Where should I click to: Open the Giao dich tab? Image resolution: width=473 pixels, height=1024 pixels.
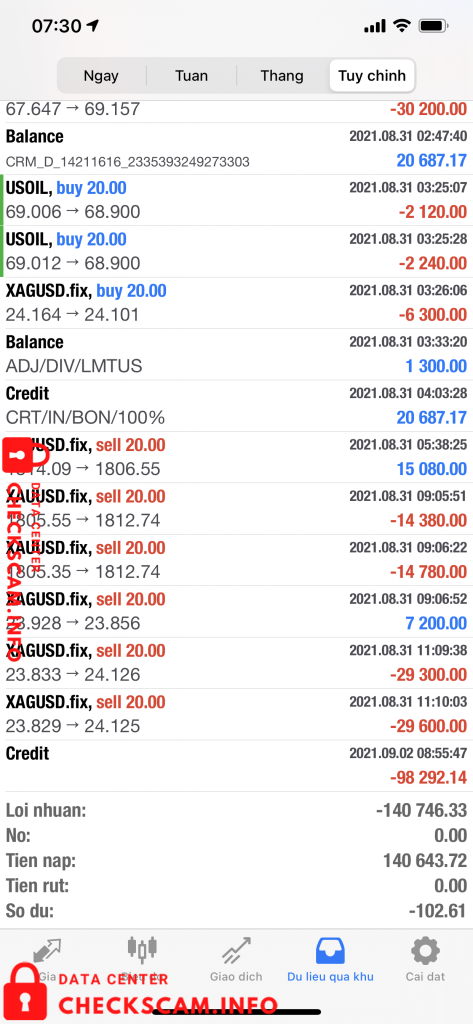point(236,960)
